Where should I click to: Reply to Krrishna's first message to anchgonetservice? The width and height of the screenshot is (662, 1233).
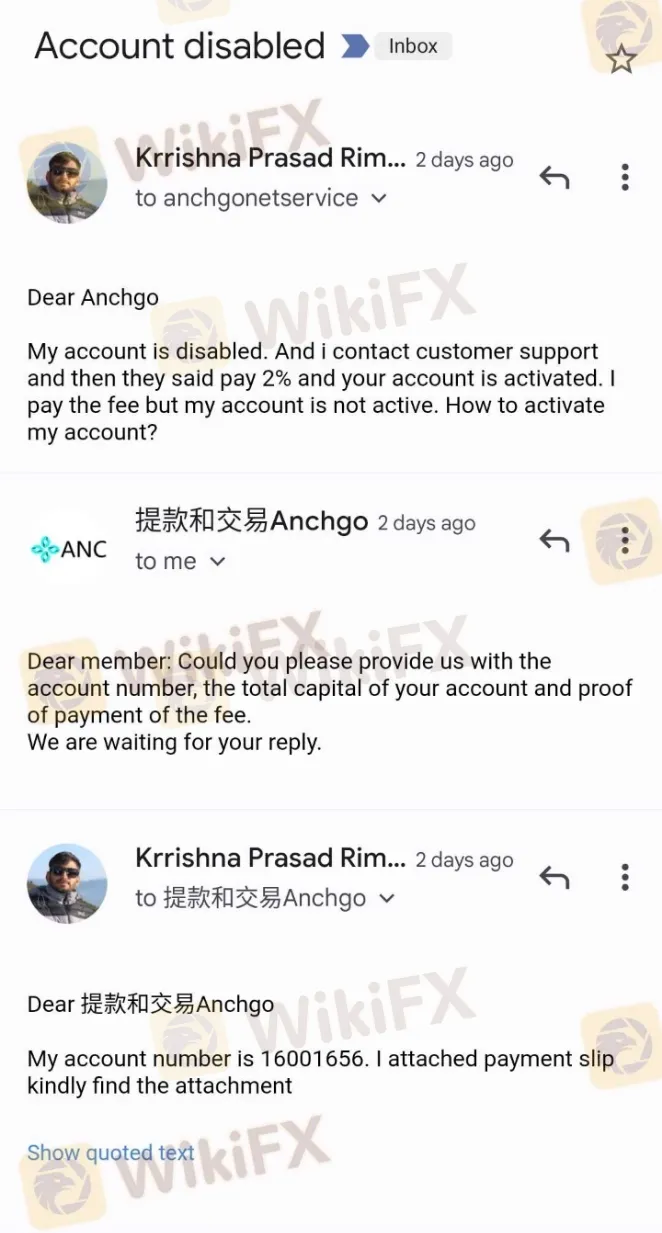(x=554, y=178)
